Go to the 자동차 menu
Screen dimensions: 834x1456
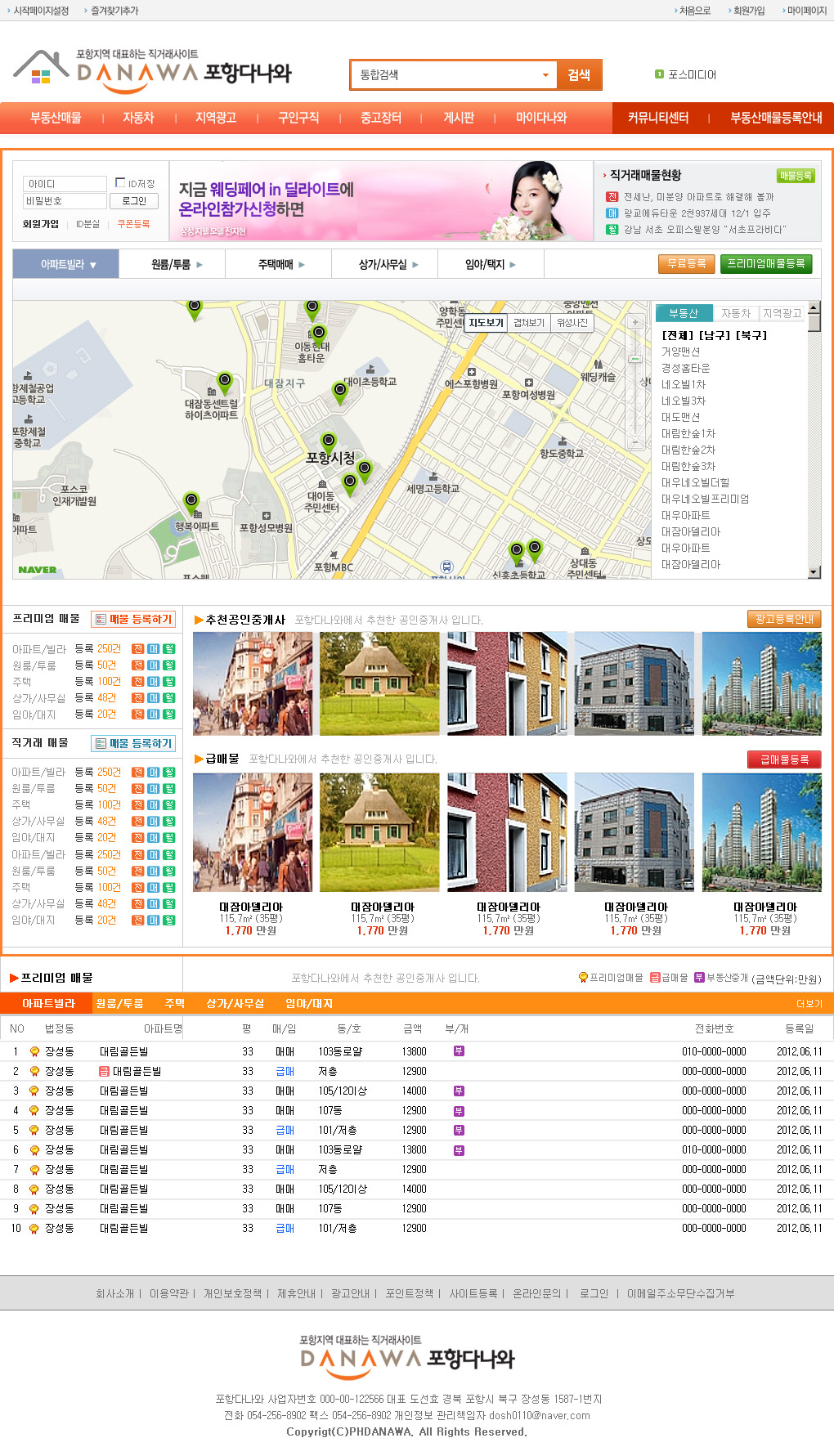[x=138, y=118]
